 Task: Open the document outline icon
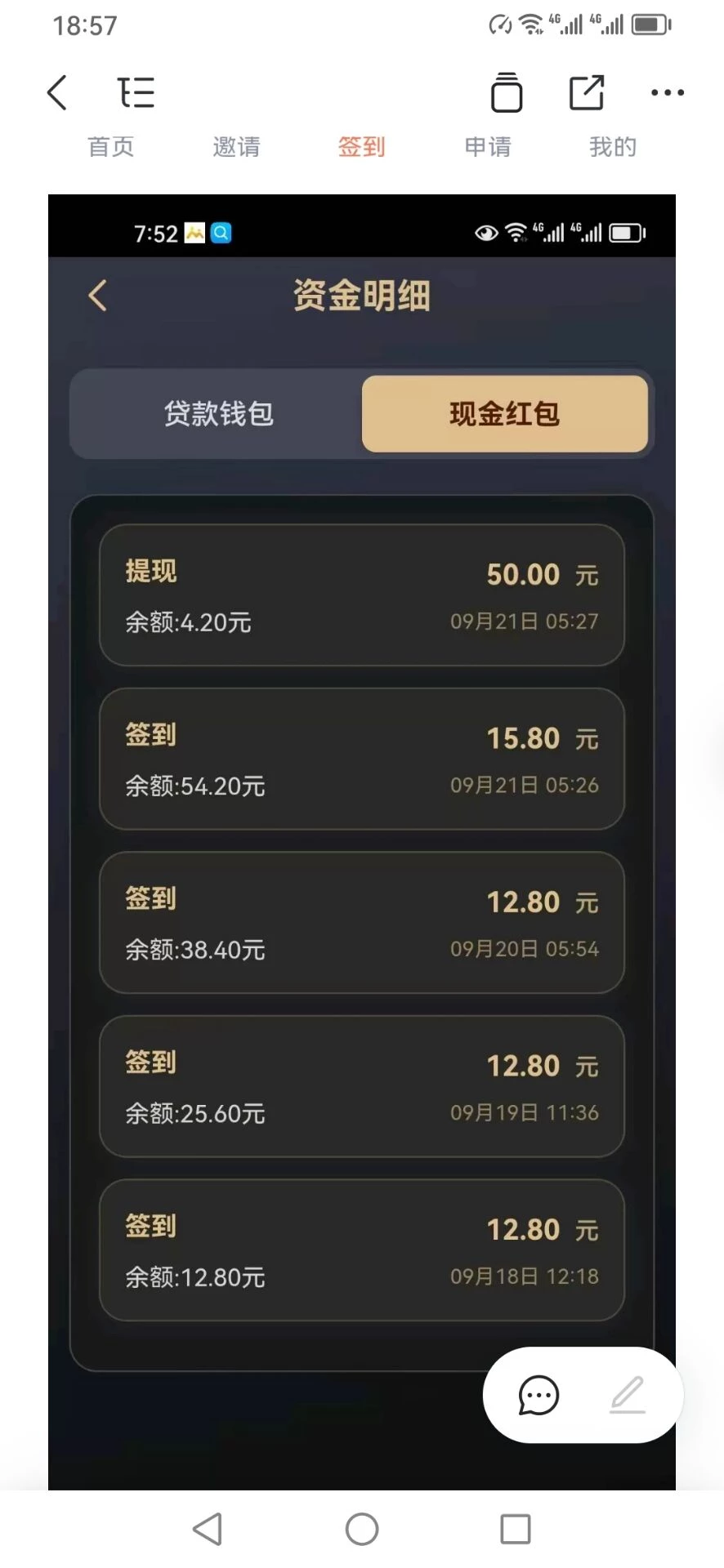click(x=136, y=92)
